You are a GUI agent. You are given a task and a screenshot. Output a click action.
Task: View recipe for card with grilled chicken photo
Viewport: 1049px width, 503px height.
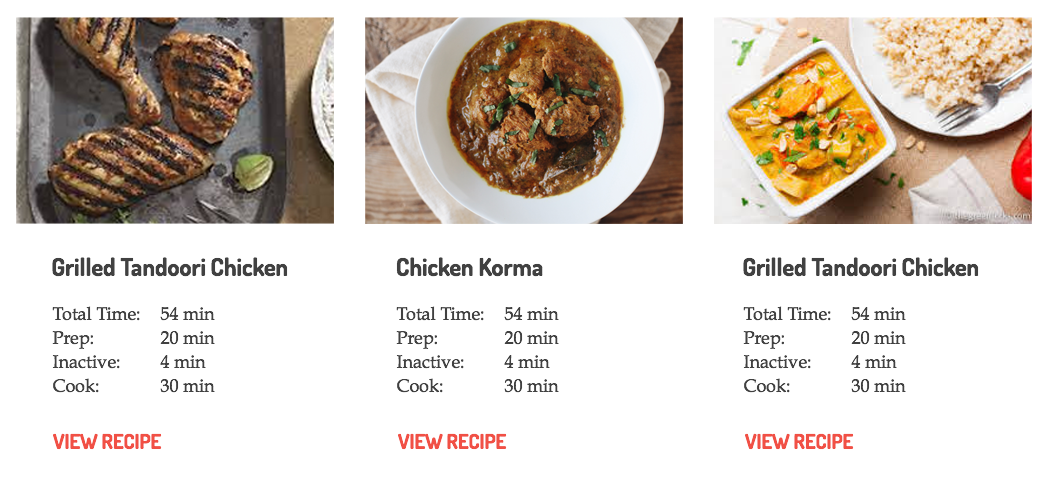pyautogui.click(x=107, y=442)
